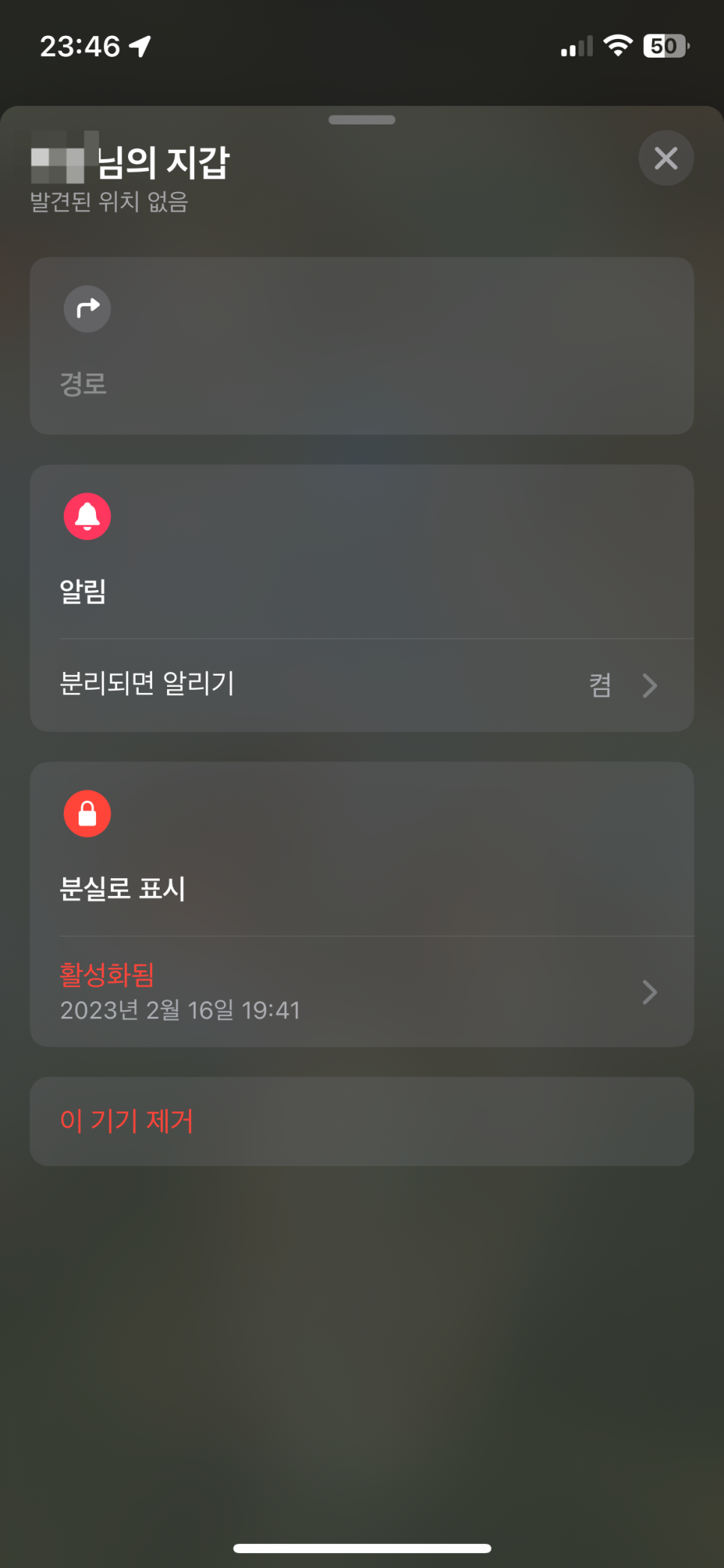Open 분리되면 알리기 setting
724x1568 pixels.
[x=362, y=685]
